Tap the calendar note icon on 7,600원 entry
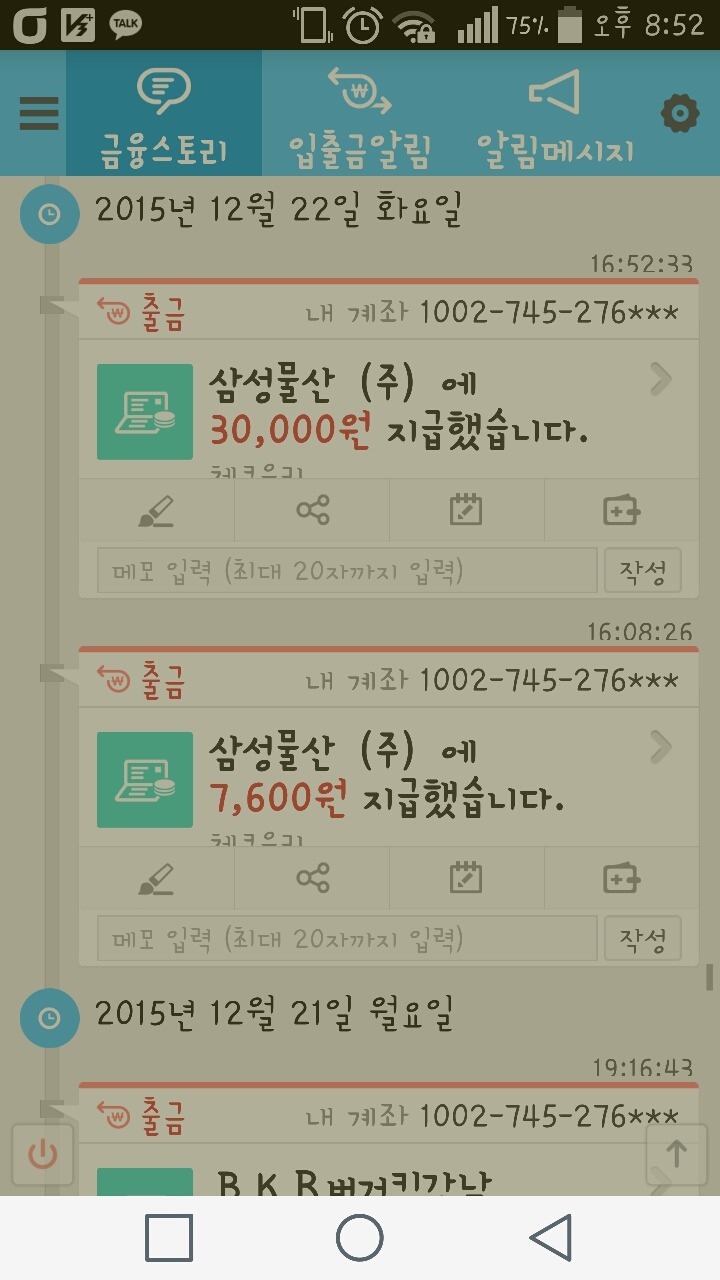Image resolution: width=720 pixels, height=1280 pixels. tap(466, 879)
